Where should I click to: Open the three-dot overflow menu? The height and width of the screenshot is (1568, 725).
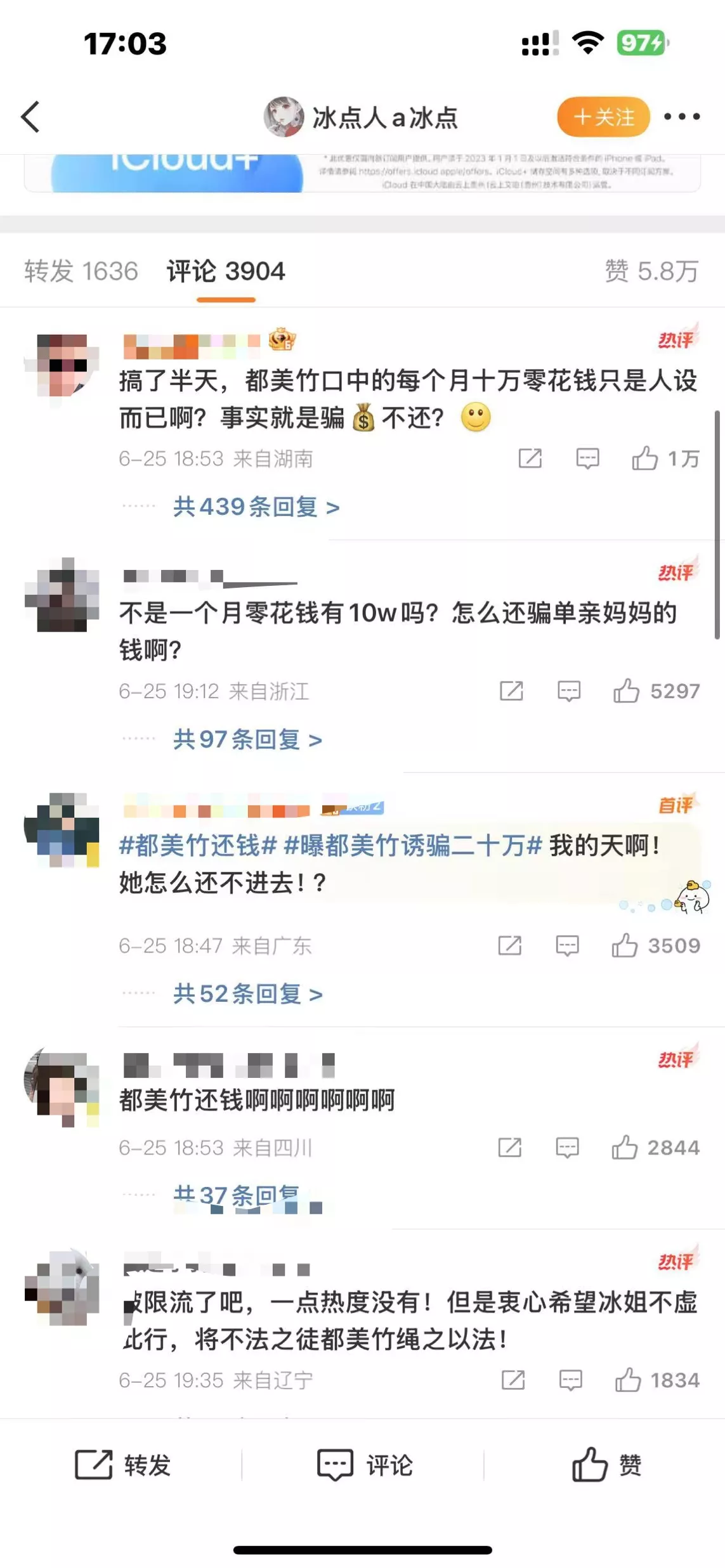click(681, 117)
